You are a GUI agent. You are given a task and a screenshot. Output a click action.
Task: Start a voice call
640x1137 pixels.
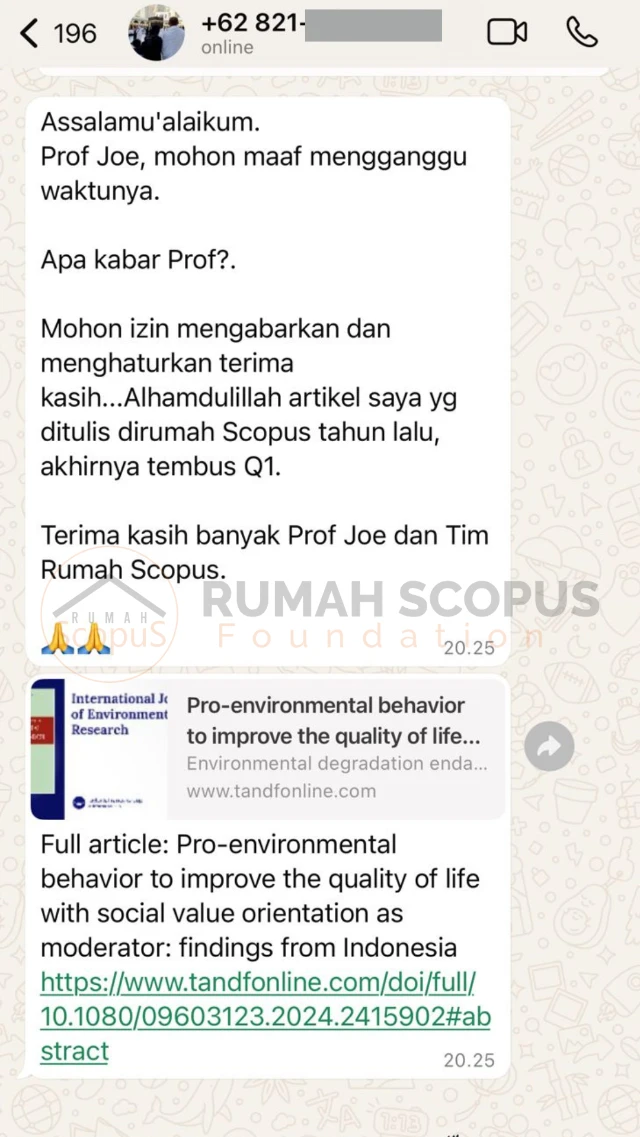(581, 33)
